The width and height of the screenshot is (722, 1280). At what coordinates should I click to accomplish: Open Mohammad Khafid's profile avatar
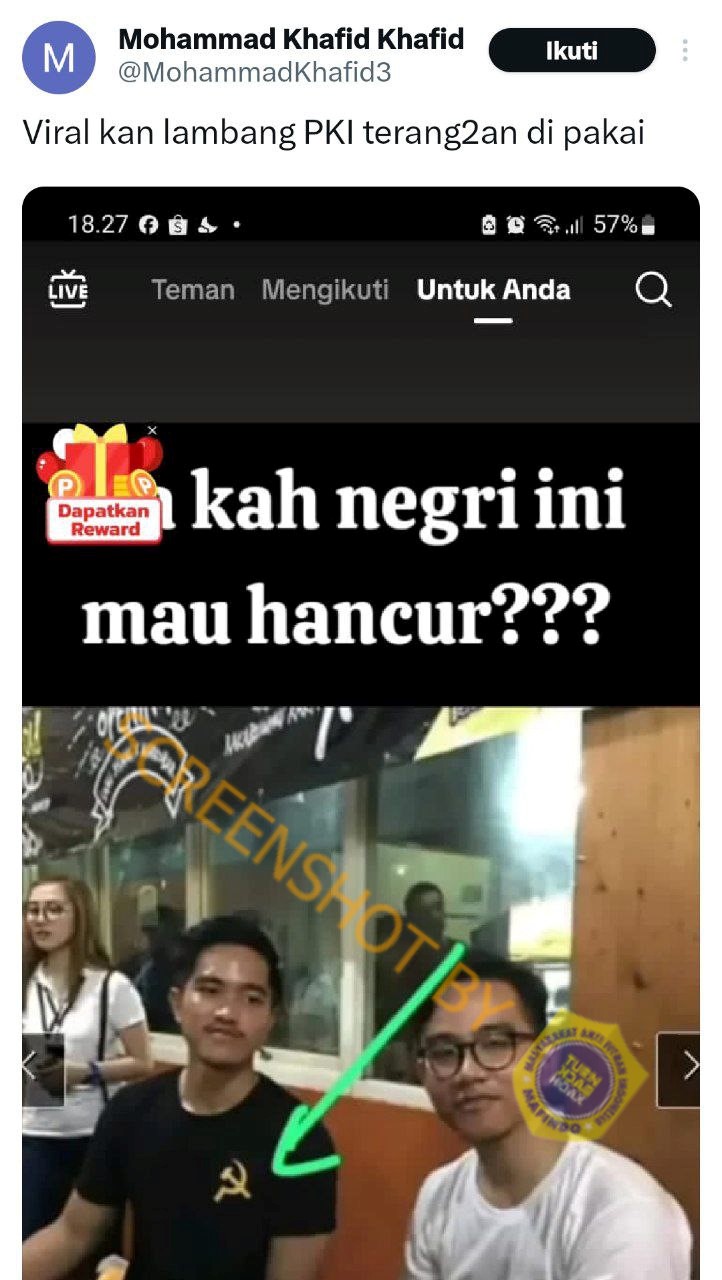click(58, 57)
